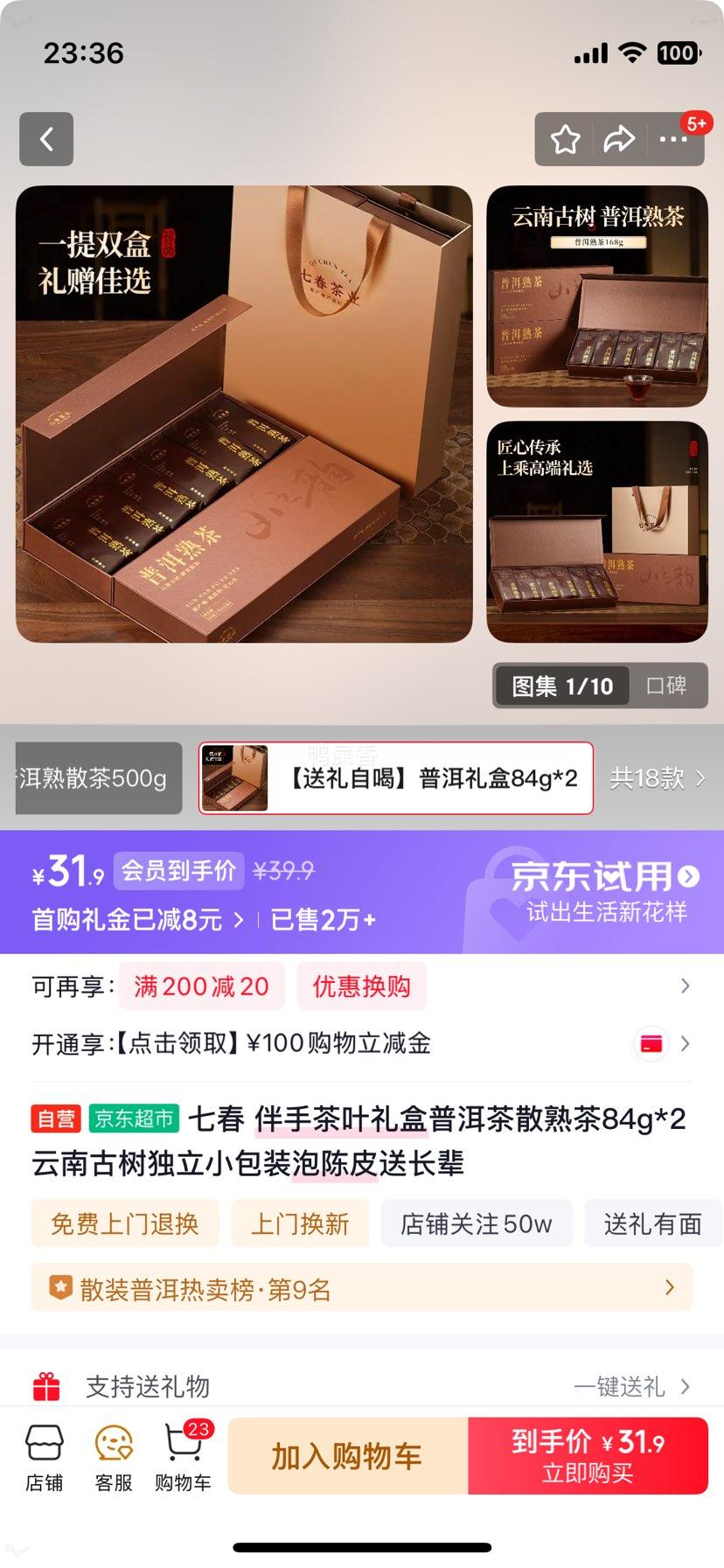View the 云南古树普洱熟茶 image thumbnail

(595, 296)
